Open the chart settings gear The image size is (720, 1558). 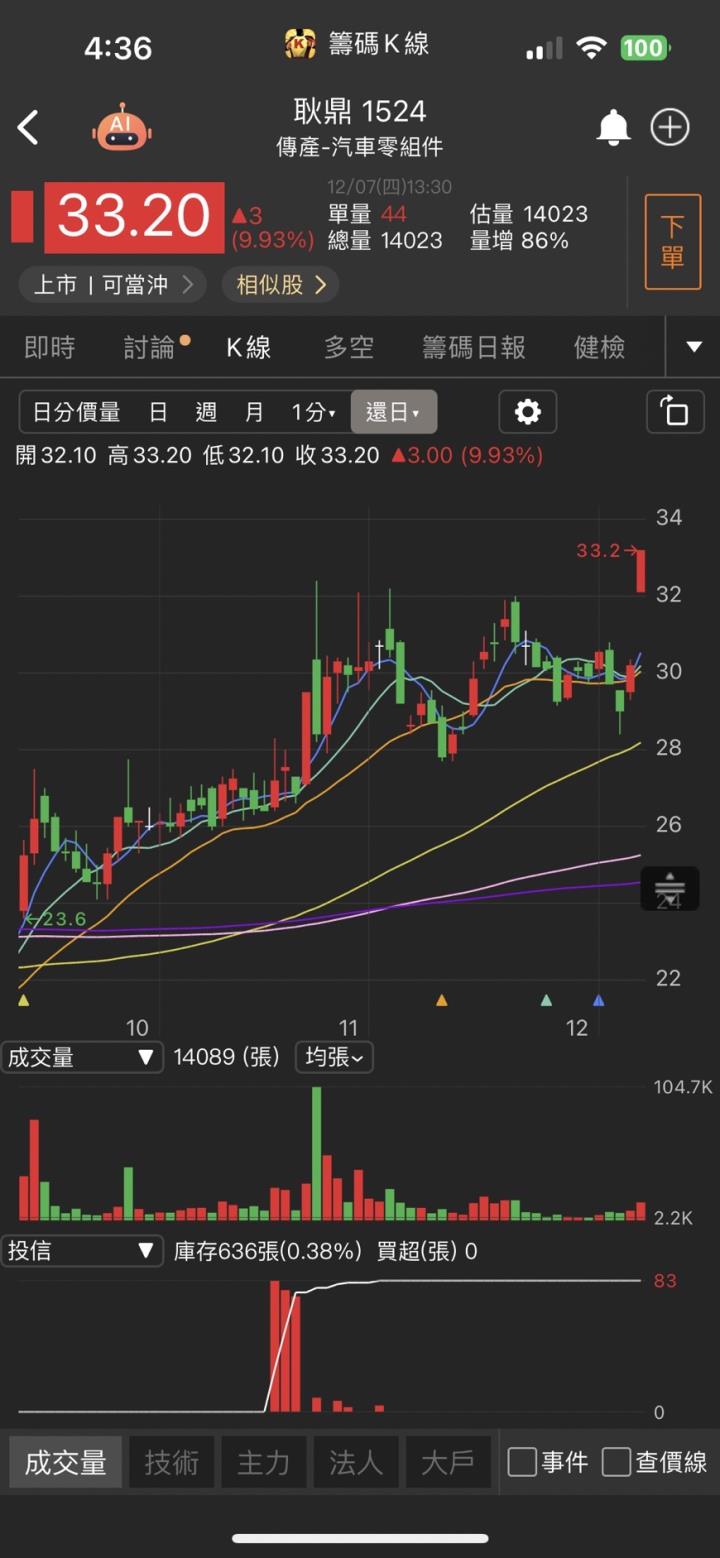point(527,412)
